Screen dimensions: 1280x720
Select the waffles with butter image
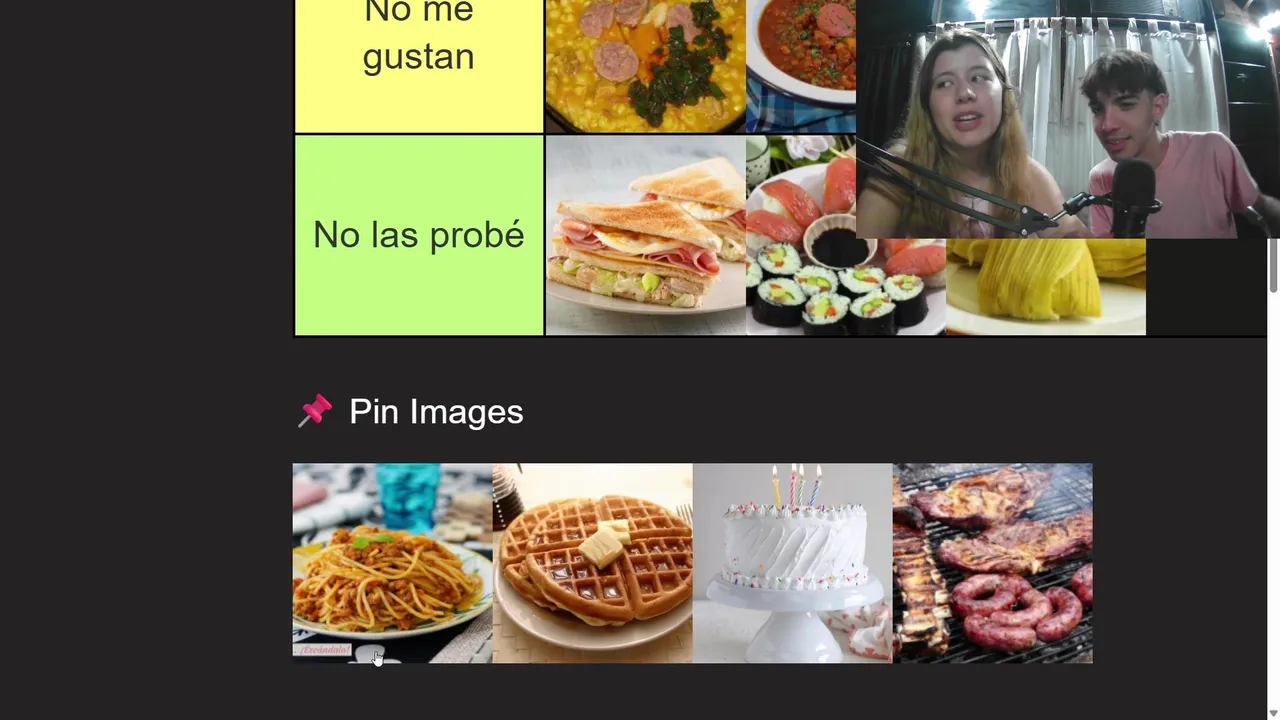[x=592, y=562]
